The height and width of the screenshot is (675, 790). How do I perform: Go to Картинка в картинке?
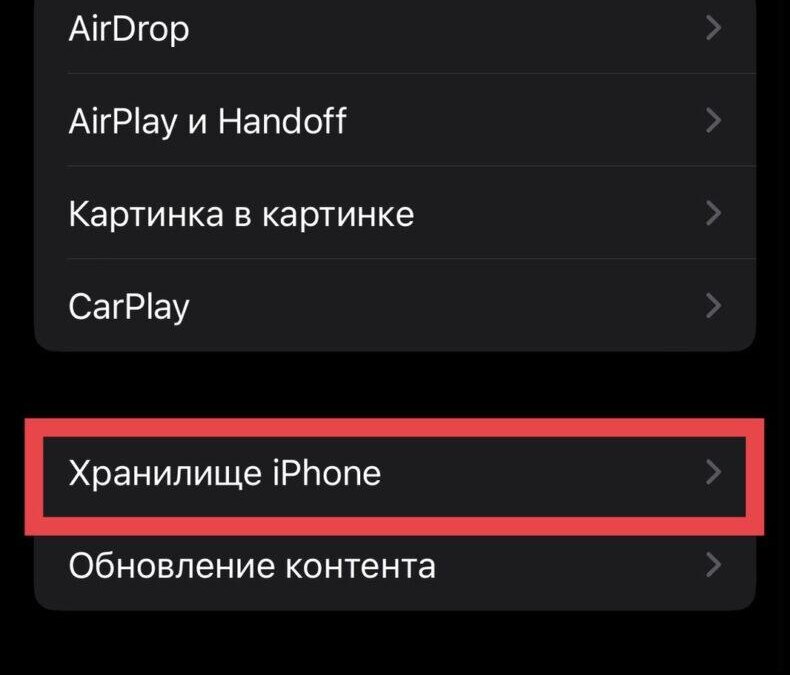click(394, 214)
